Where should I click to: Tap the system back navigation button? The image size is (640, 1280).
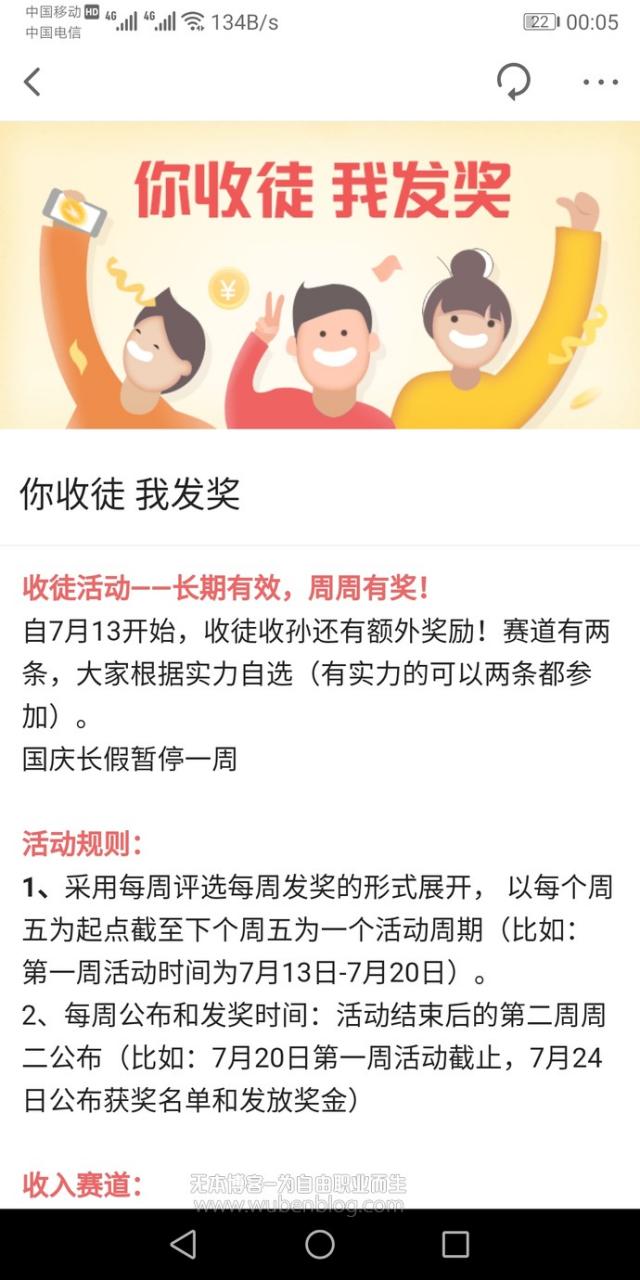(183, 1244)
